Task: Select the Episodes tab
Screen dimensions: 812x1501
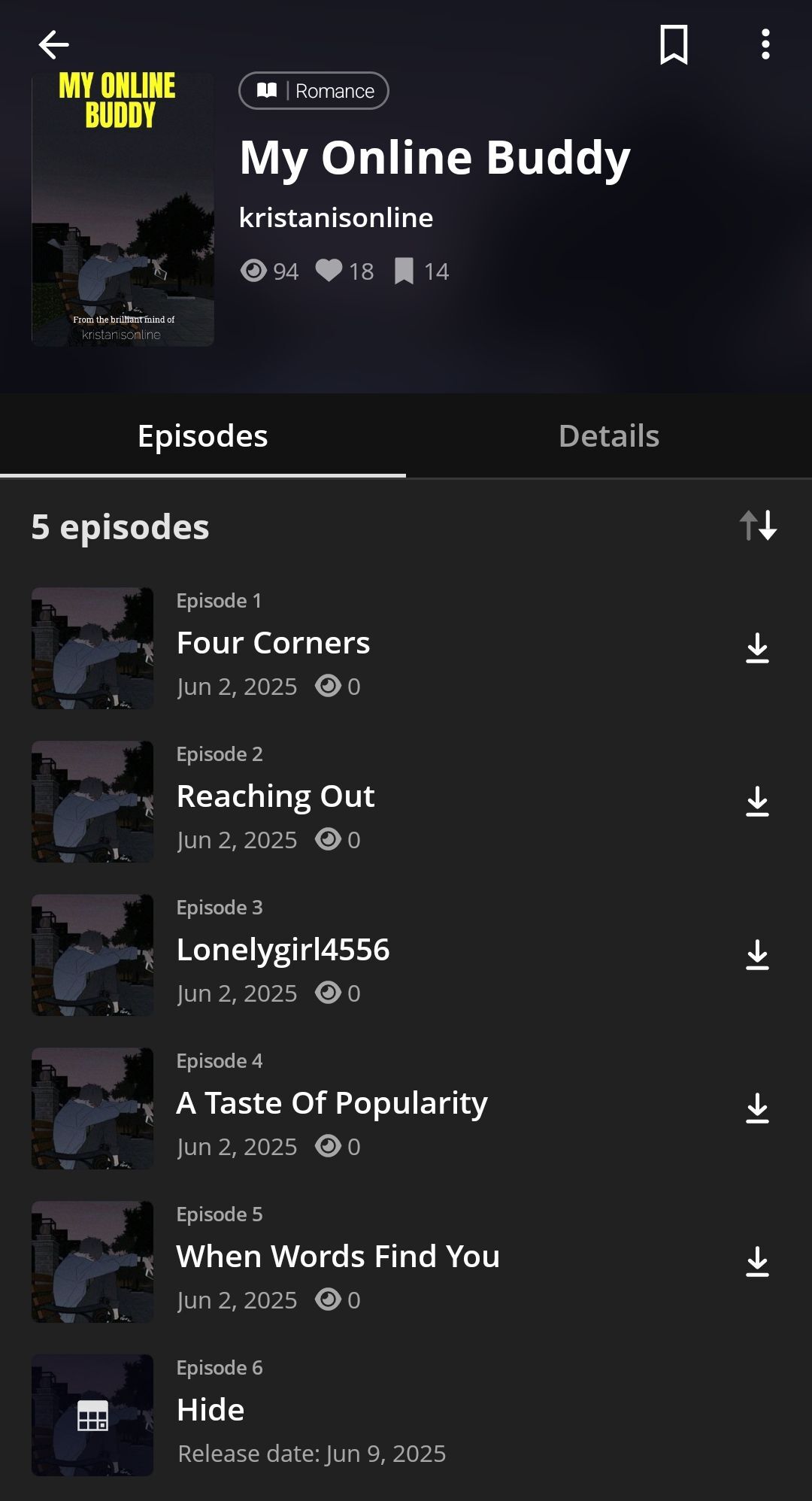Action: (203, 436)
